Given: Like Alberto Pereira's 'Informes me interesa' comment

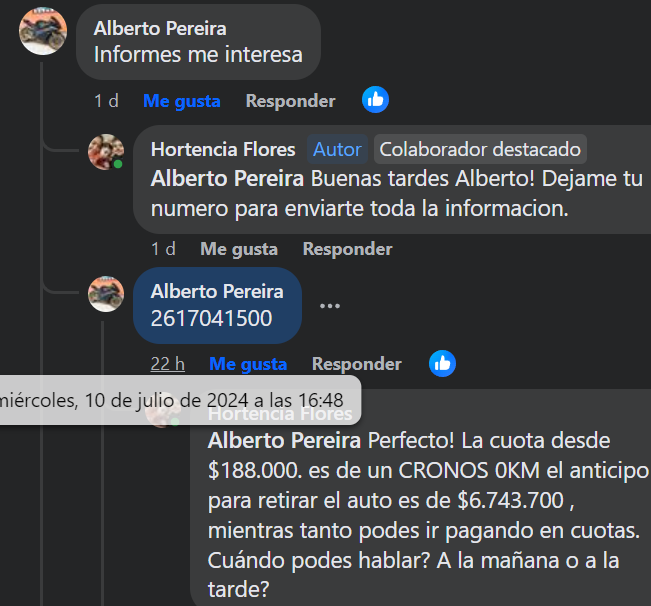Looking at the screenshot, I should (x=181, y=101).
